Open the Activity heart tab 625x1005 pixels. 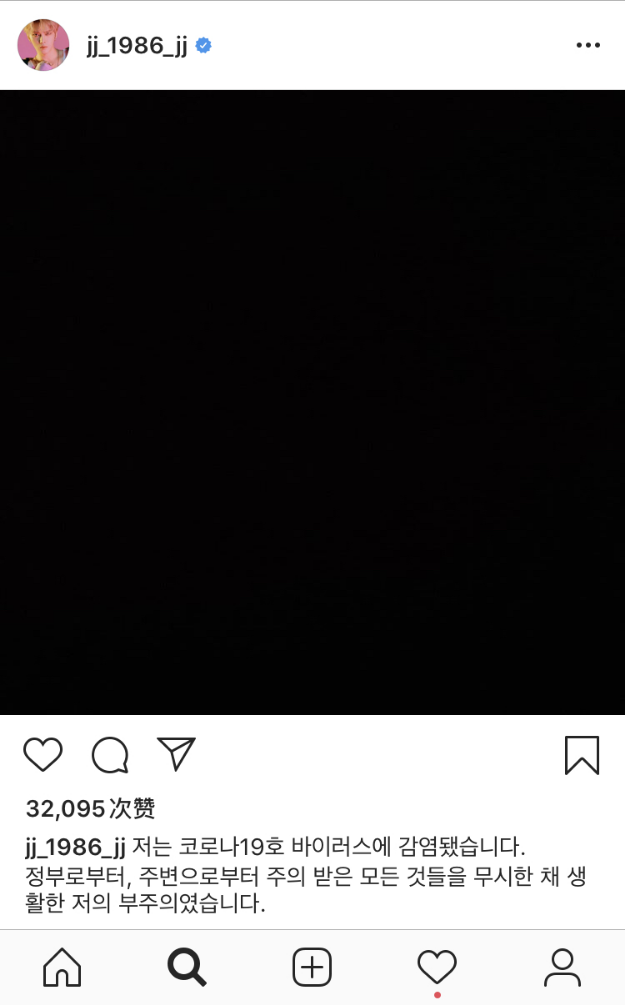point(437,967)
